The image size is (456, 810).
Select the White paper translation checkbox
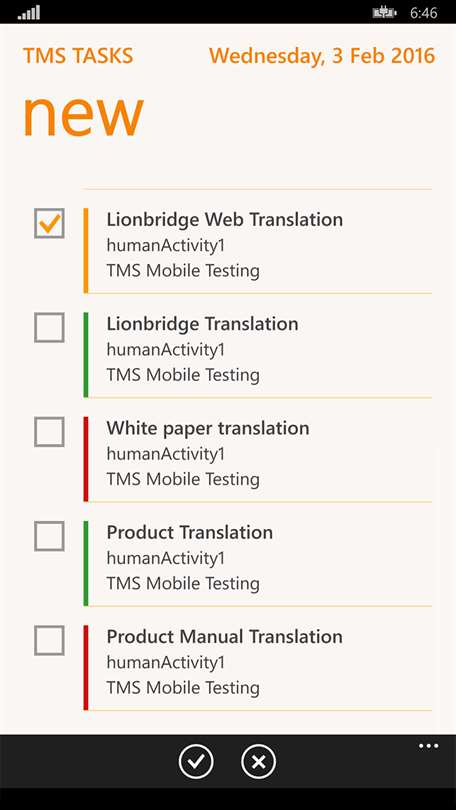click(50, 432)
